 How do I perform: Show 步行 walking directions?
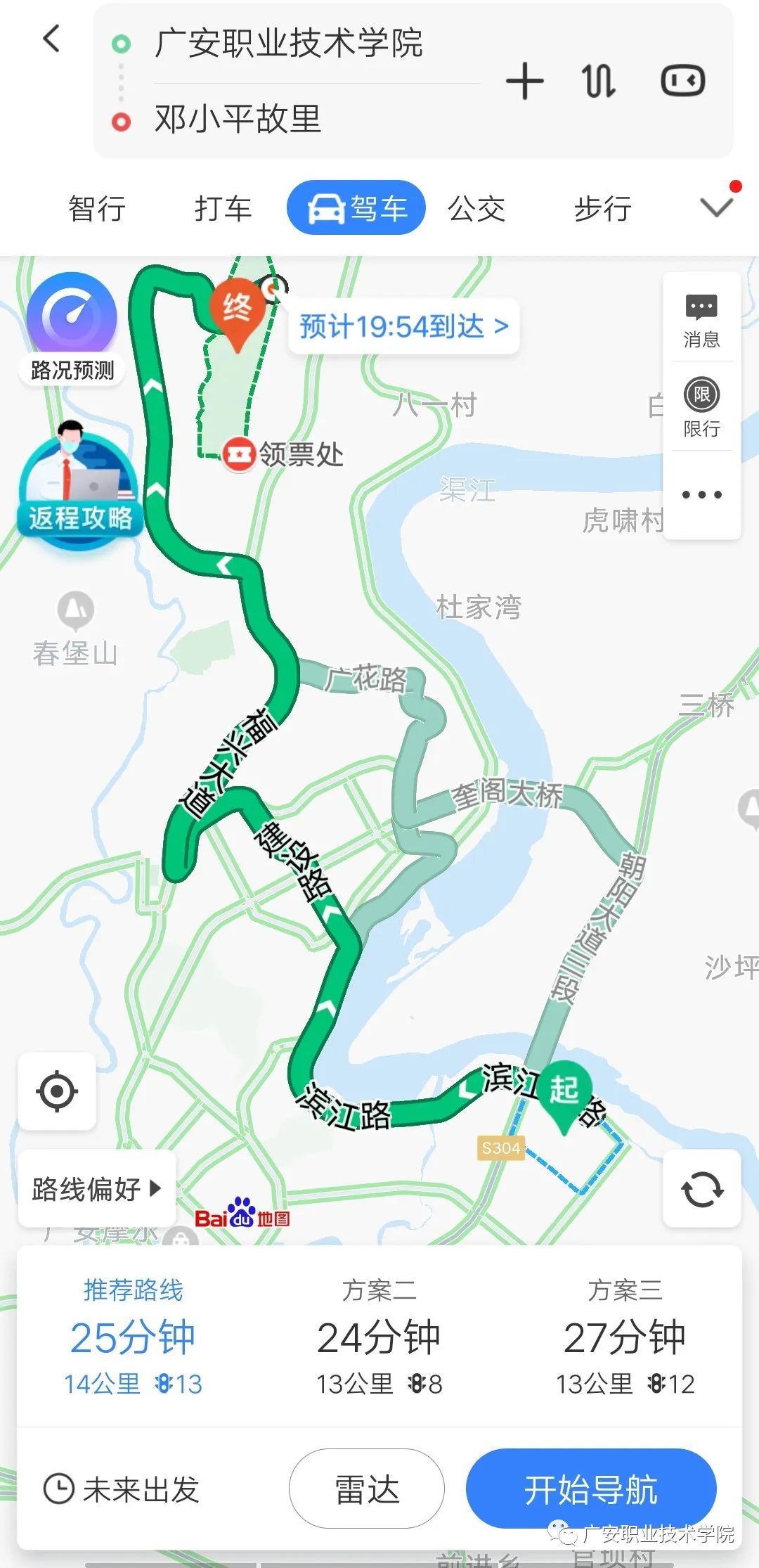602,209
